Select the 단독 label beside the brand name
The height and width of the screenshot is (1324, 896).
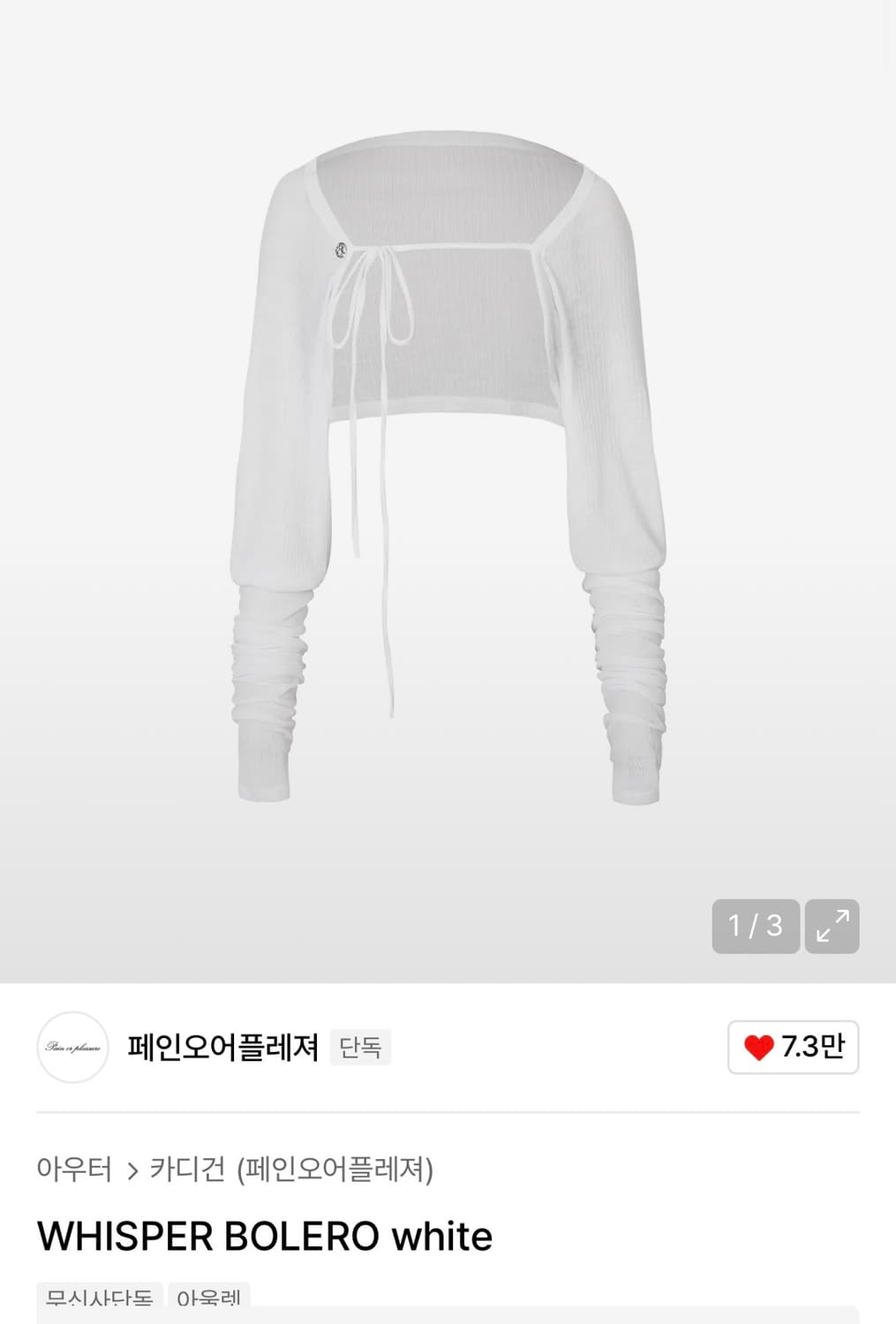pyautogui.click(x=362, y=1048)
